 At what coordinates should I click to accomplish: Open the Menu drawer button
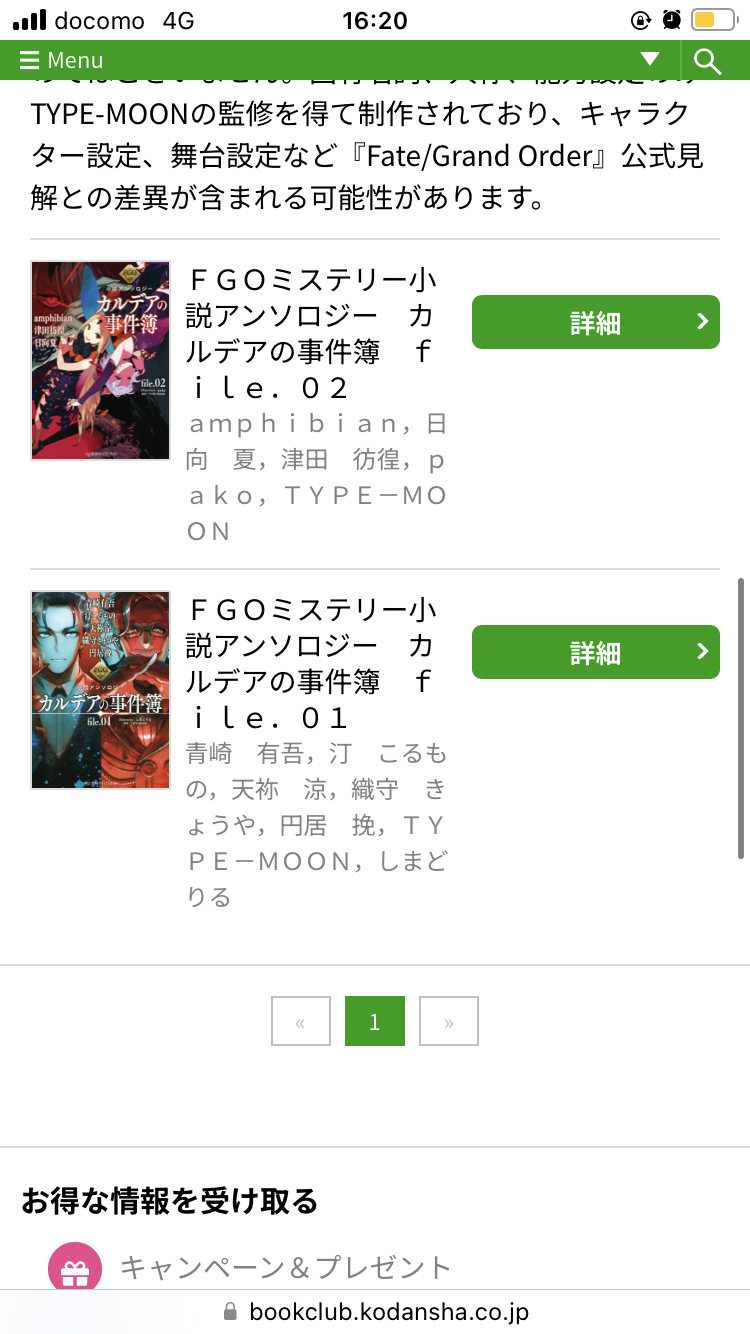pyautogui.click(x=62, y=60)
